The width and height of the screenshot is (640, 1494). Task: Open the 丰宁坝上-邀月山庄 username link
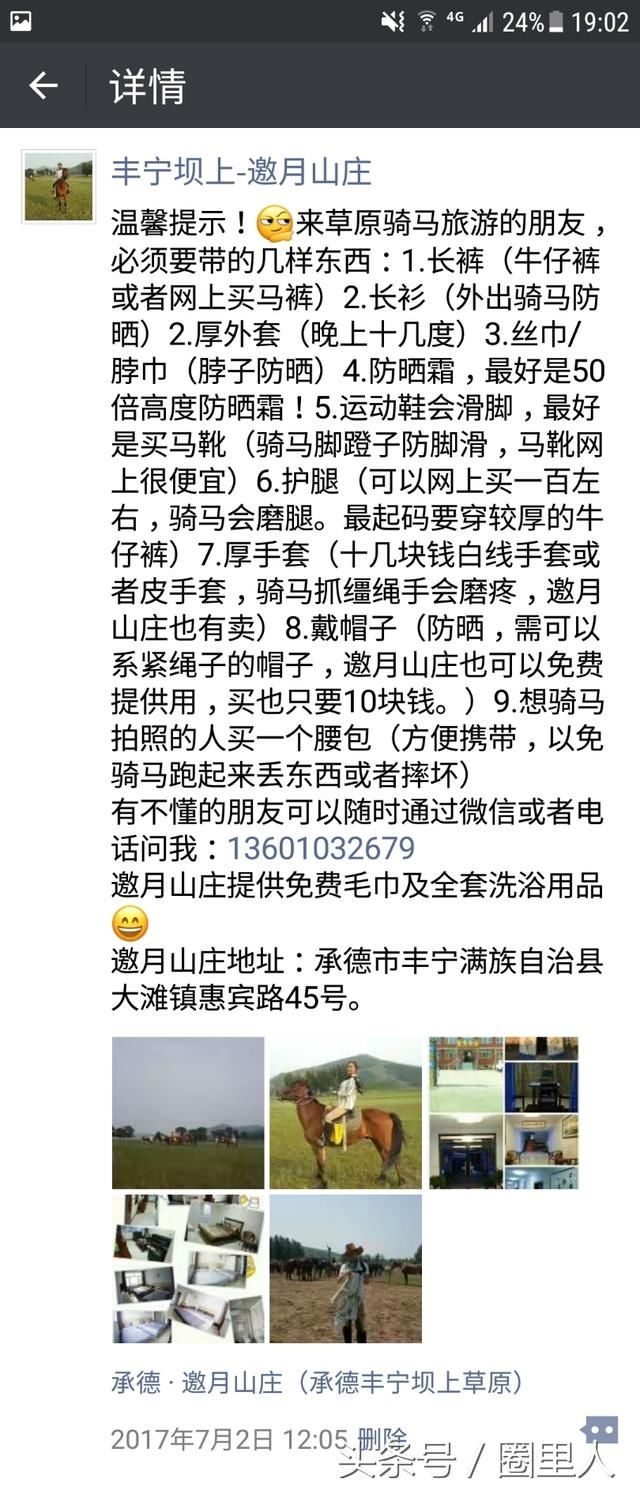(241, 172)
